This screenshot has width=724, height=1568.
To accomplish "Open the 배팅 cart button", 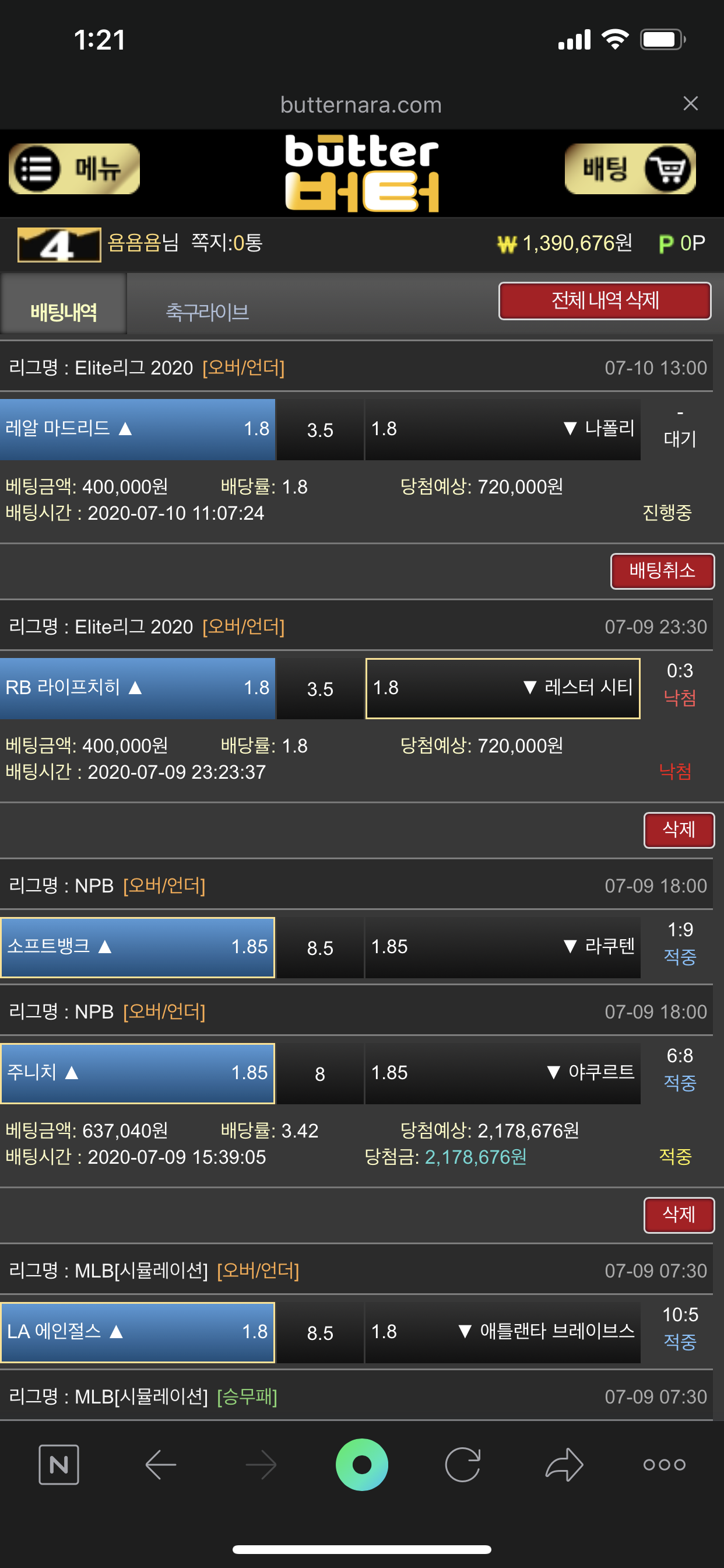I will click(630, 169).
